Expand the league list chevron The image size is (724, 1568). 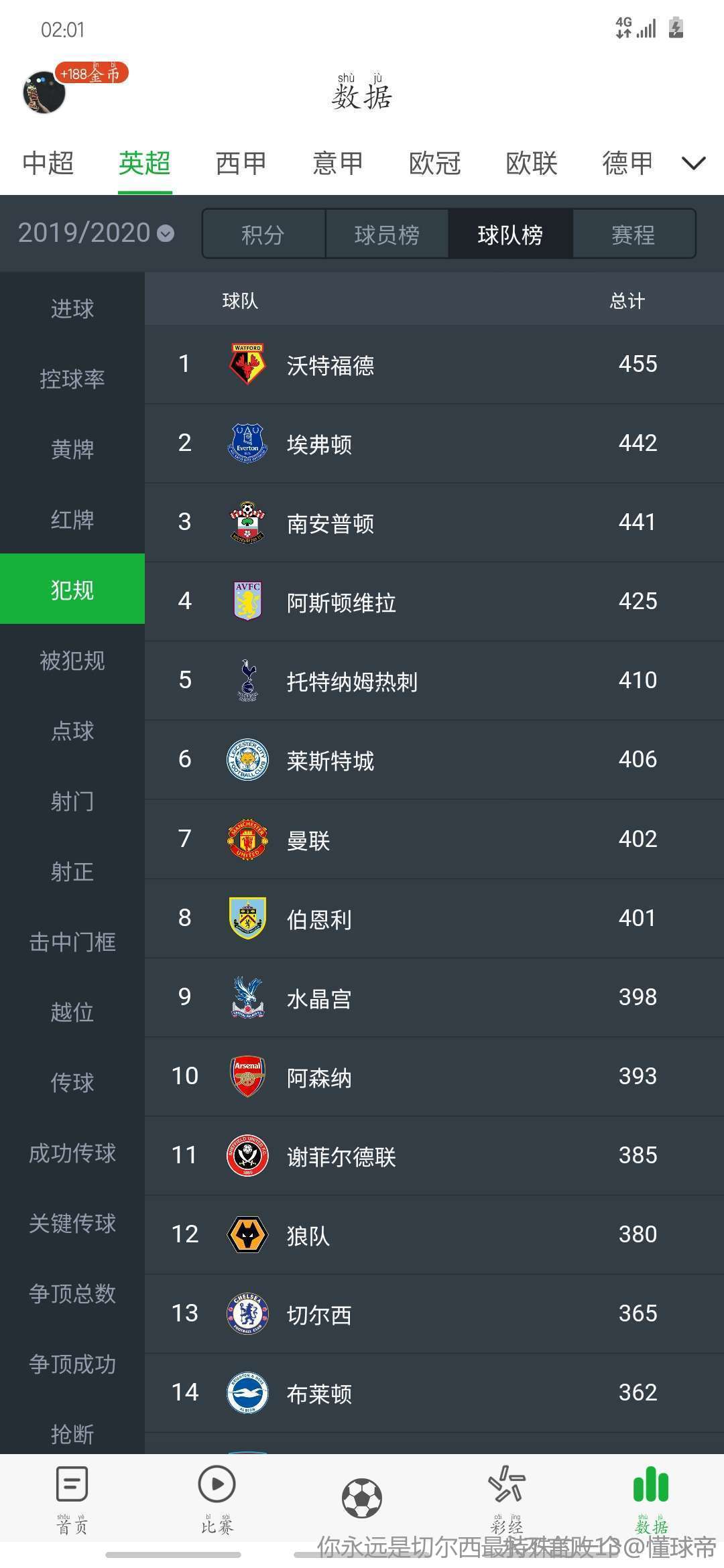[x=693, y=163]
